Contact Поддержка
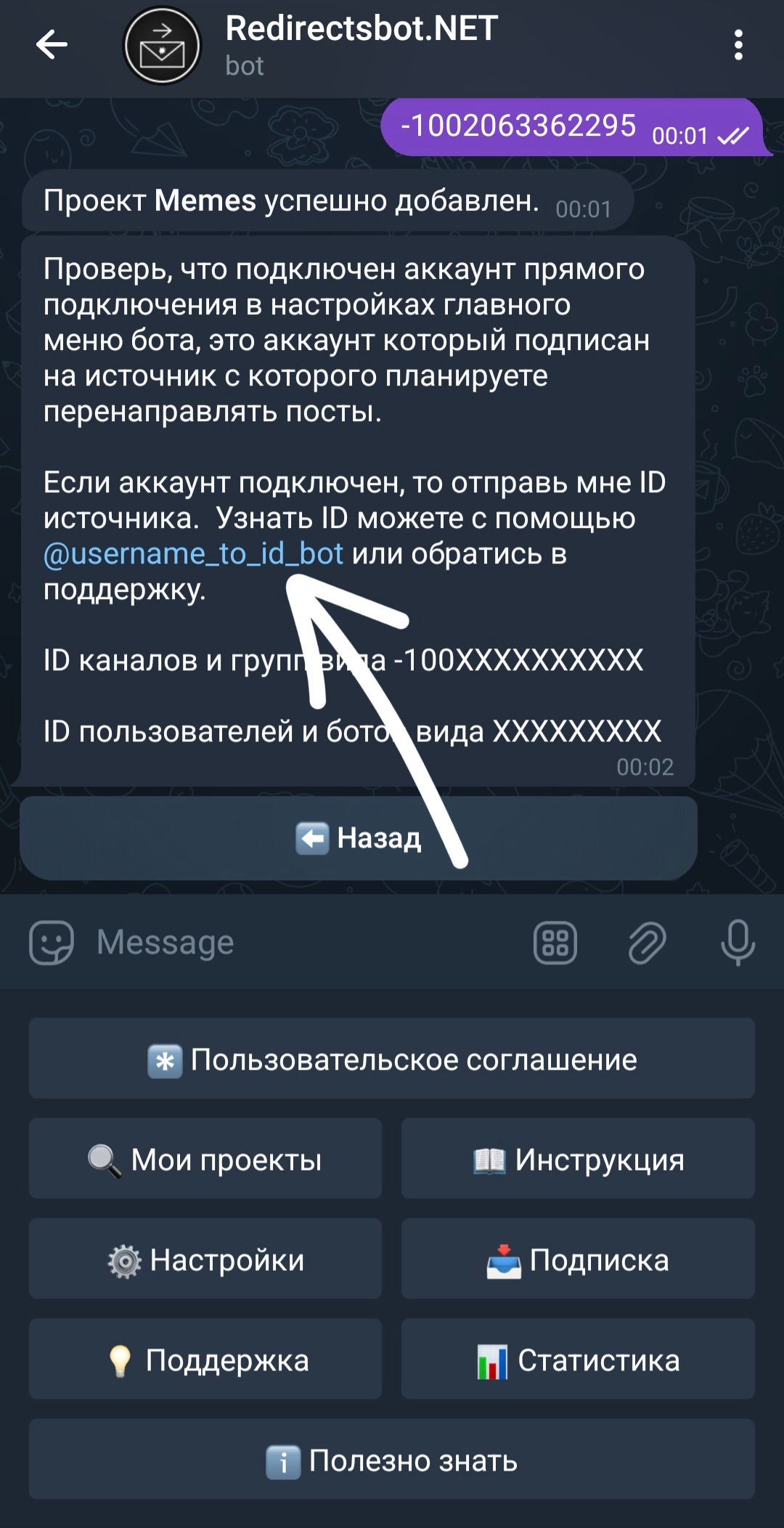Viewport: 784px width, 1528px height. [x=205, y=1360]
